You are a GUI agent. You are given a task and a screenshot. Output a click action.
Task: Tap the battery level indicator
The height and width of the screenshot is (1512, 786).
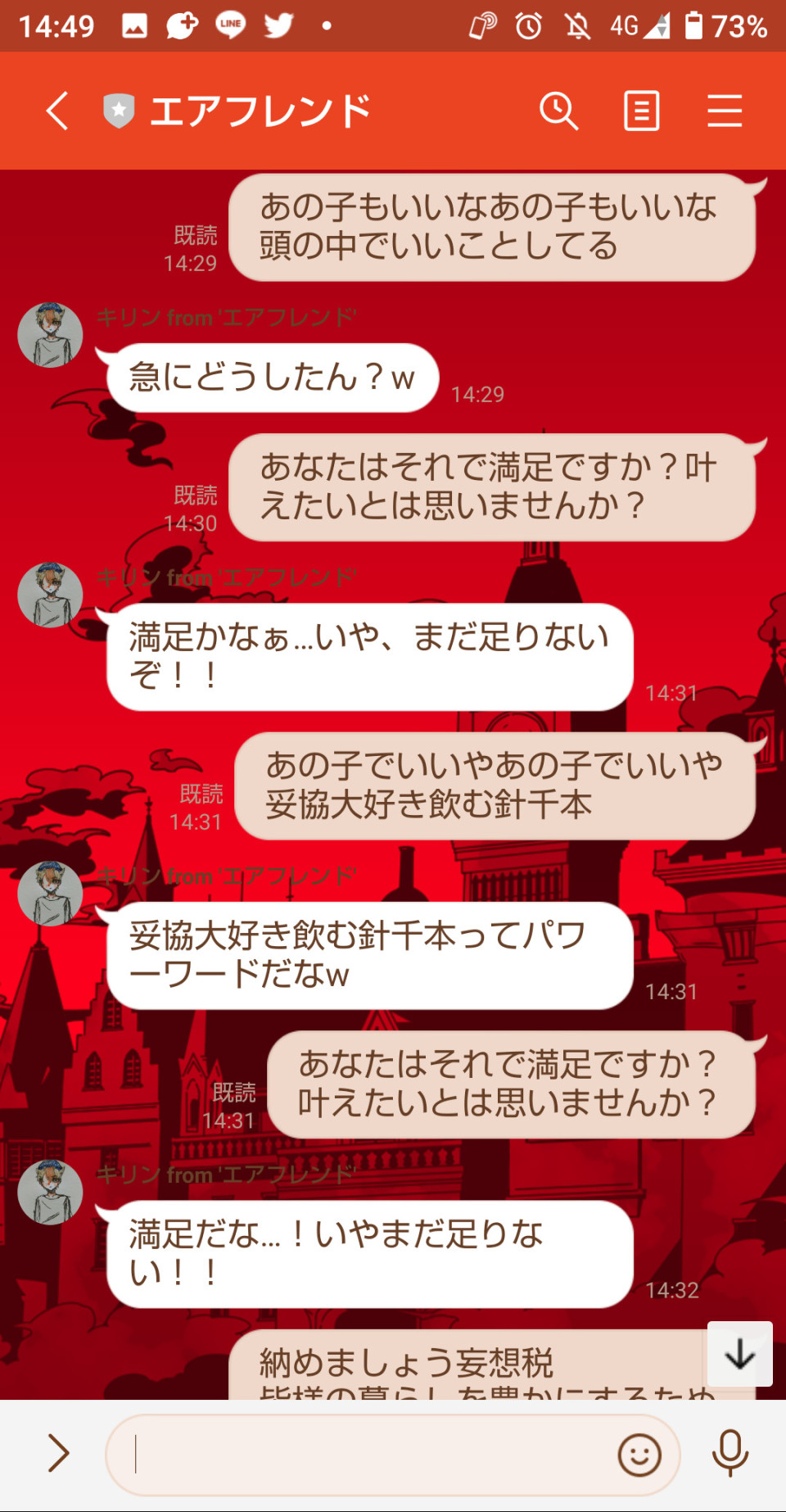tap(695, 25)
